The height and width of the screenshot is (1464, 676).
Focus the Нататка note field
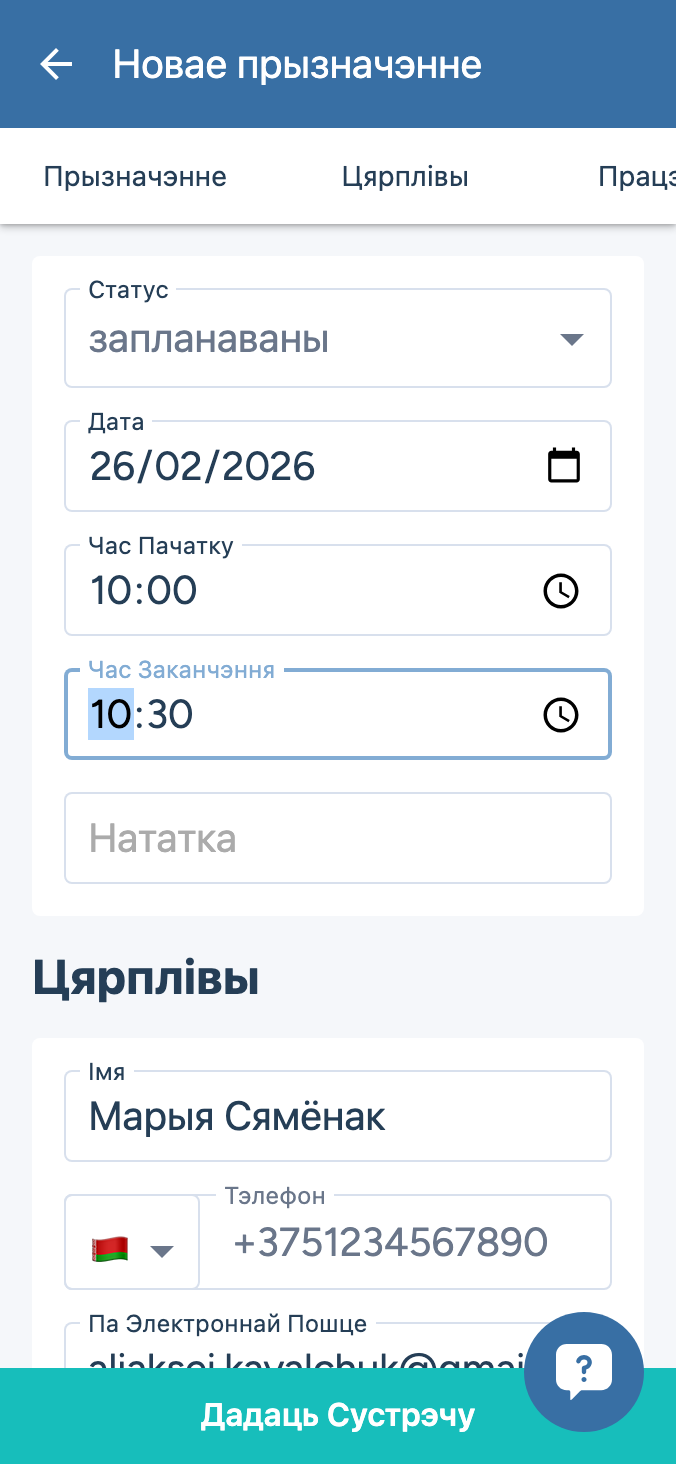338,838
